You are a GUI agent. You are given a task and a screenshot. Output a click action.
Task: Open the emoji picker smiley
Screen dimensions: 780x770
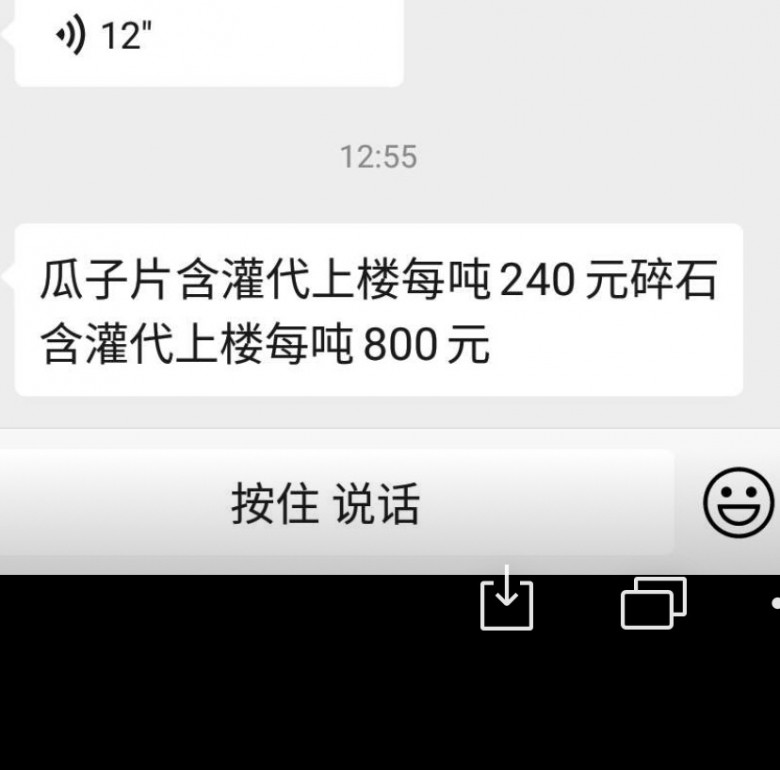click(x=738, y=502)
